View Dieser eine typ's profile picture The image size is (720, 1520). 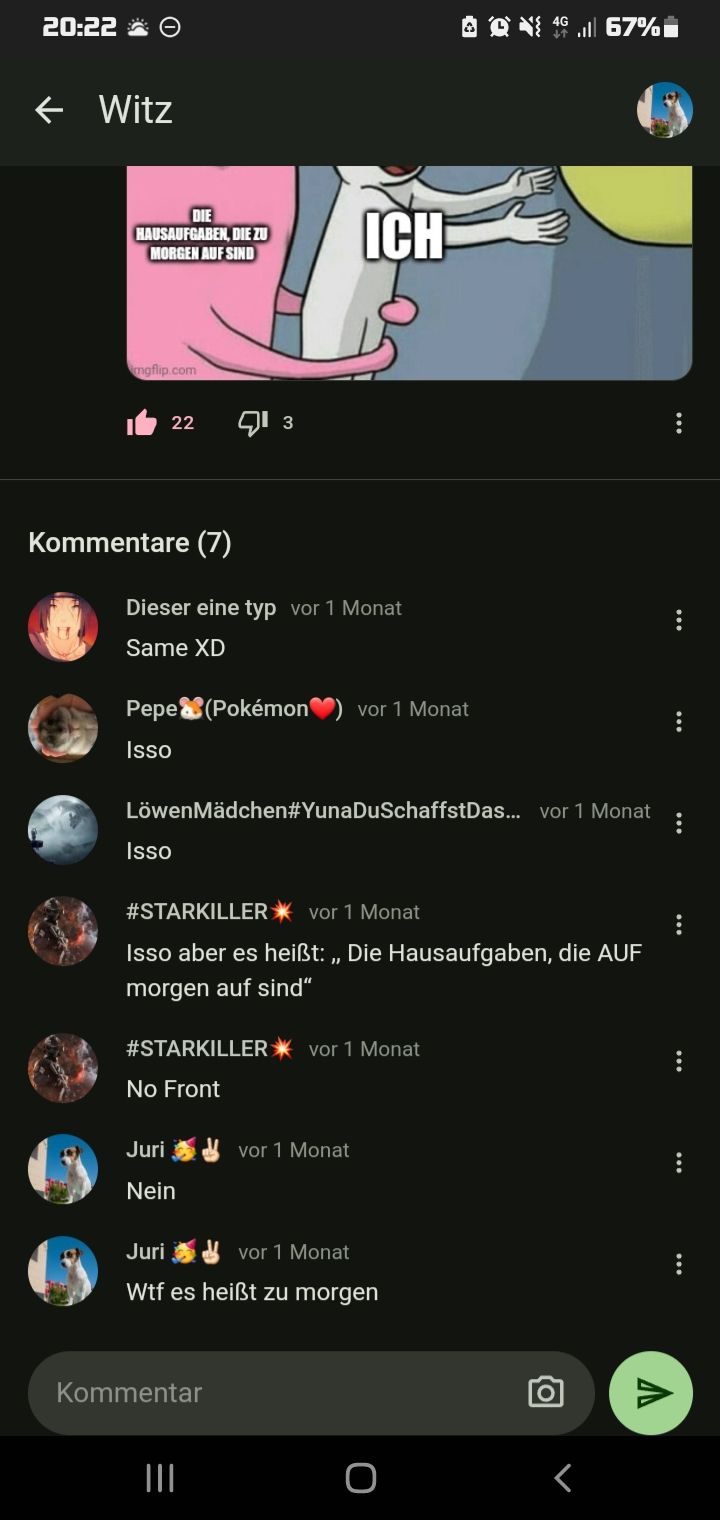63,627
